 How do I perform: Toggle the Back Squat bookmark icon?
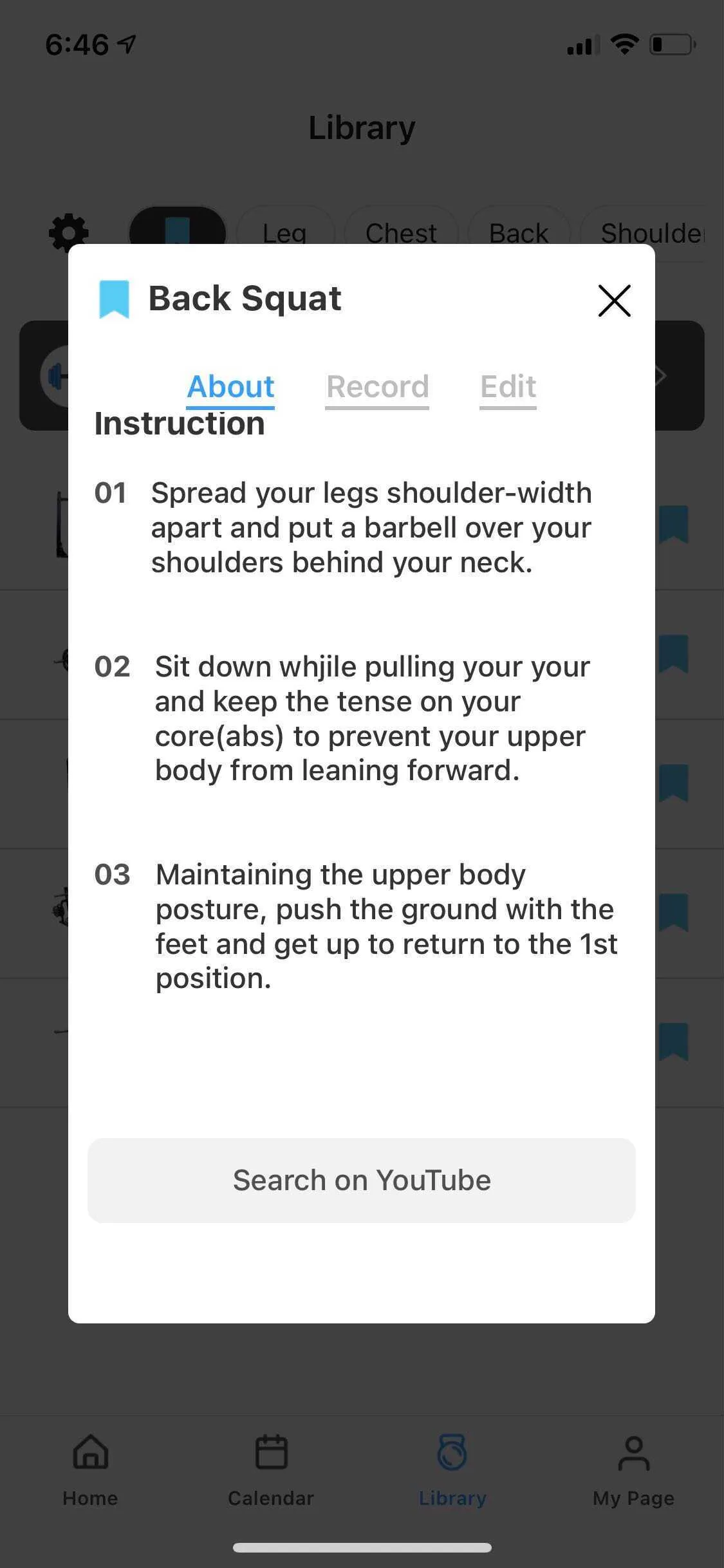tap(114, 299)
